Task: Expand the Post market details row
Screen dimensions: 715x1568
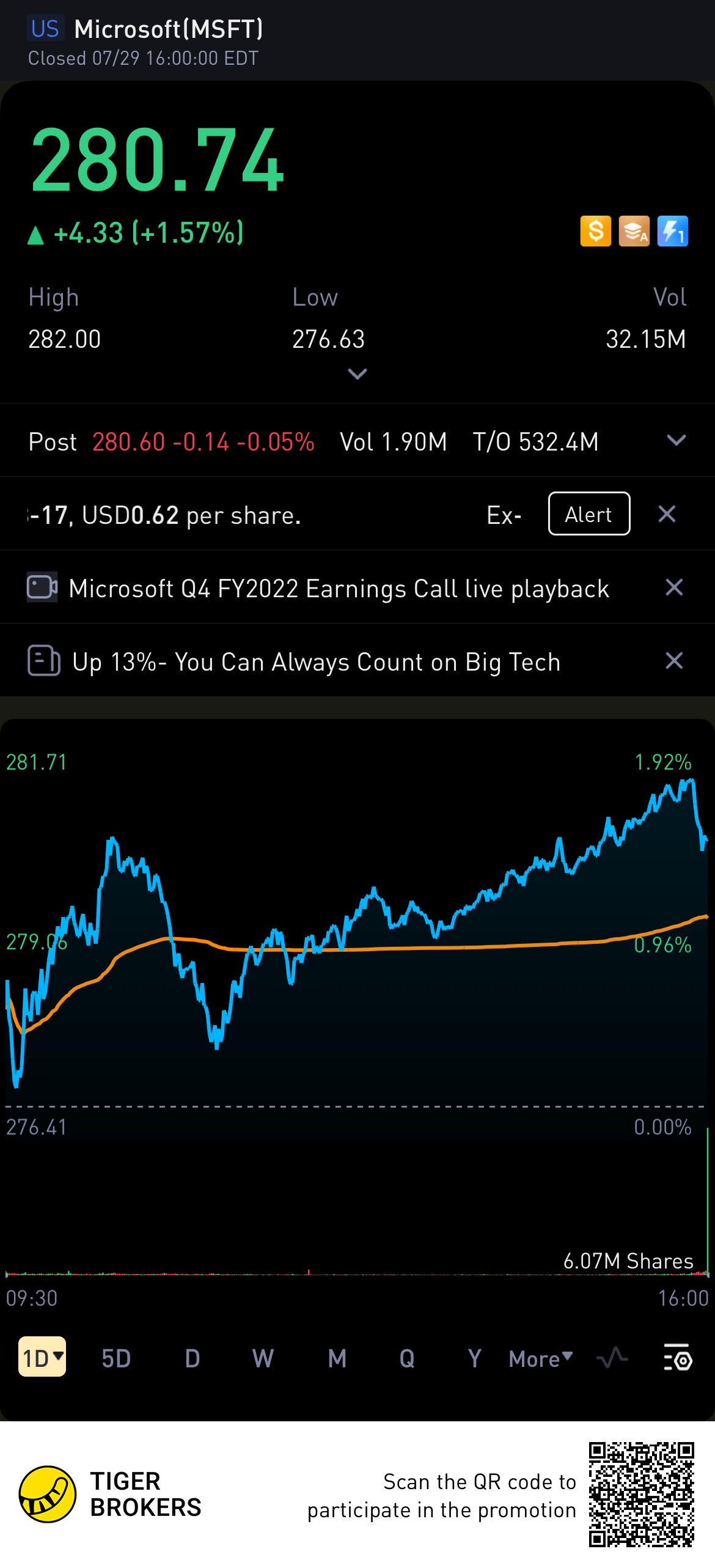Action: (x=676, y=441)
